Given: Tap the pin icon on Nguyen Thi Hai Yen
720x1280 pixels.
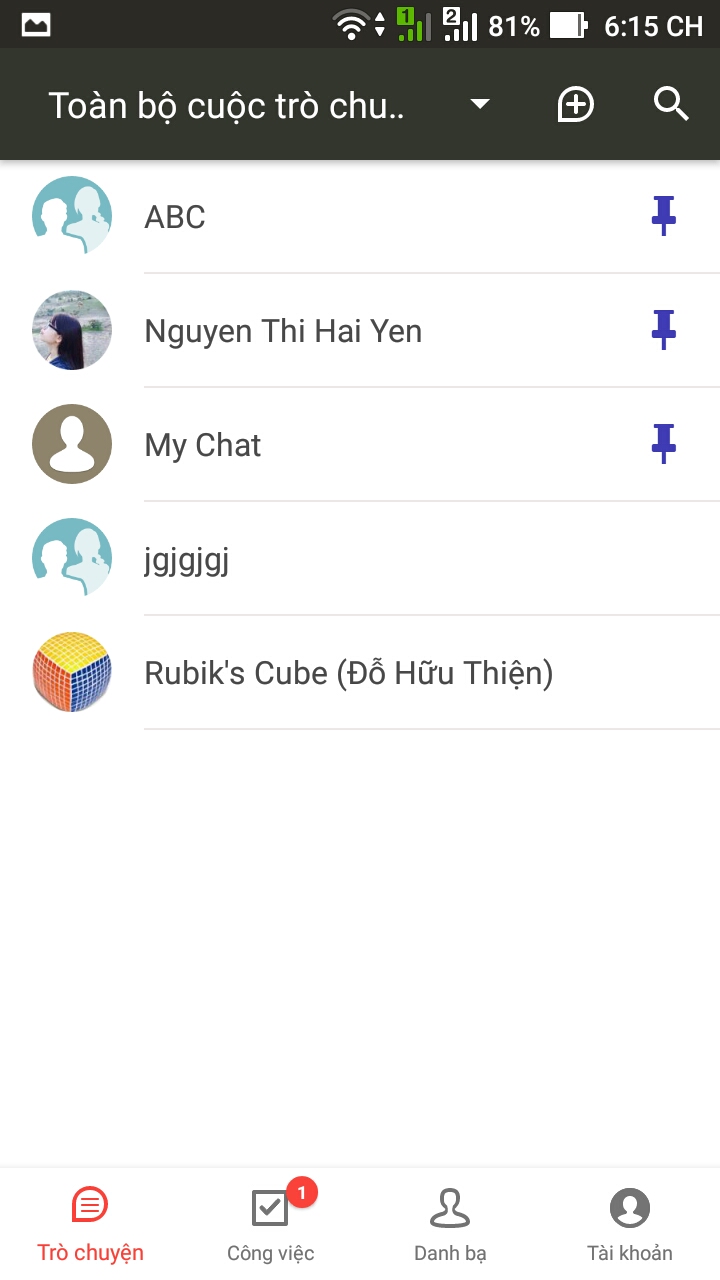Looking at the screenshot, I should (663, 330).
